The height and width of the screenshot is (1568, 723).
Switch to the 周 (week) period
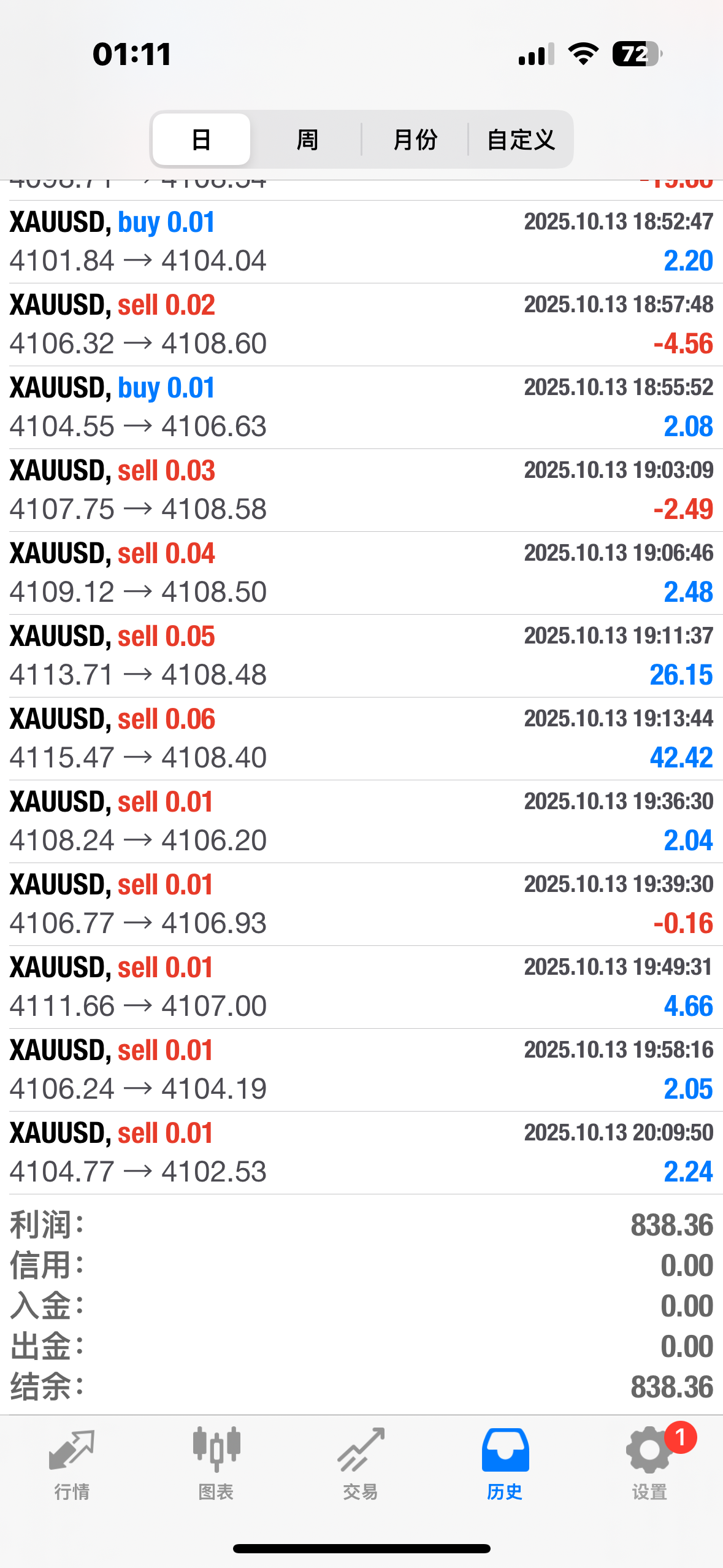pyautogui.click(x=307, y=140)
